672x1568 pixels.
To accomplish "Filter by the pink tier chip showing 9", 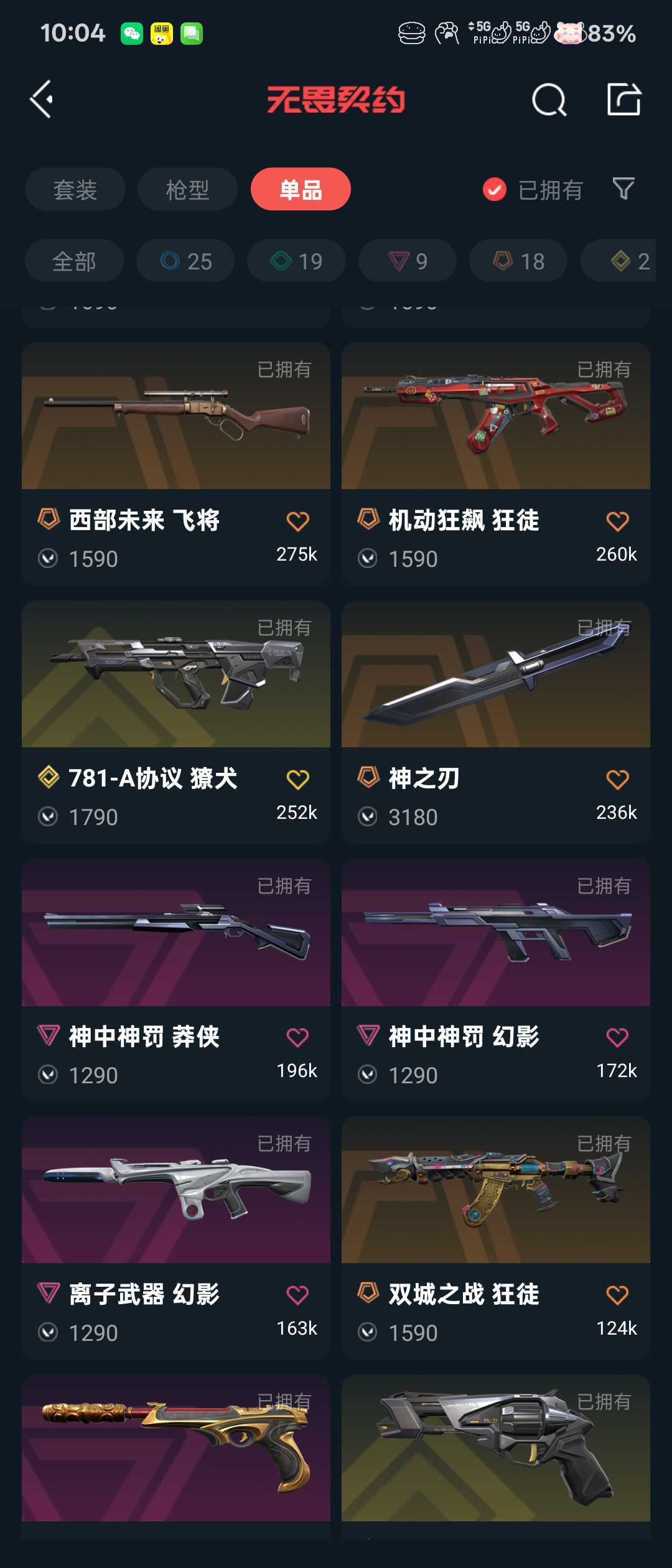I will (x=408, y=261).
